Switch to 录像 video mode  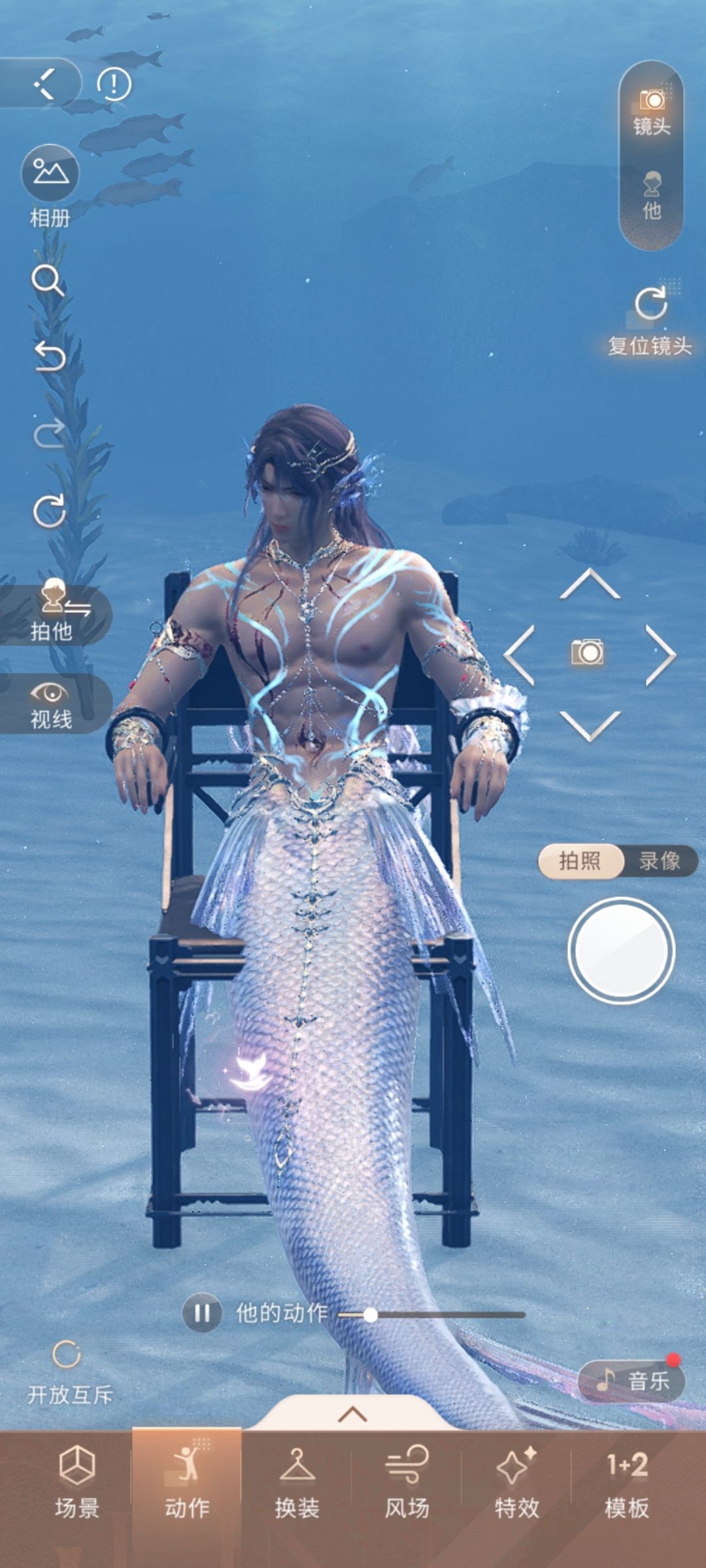pos(660,861)
